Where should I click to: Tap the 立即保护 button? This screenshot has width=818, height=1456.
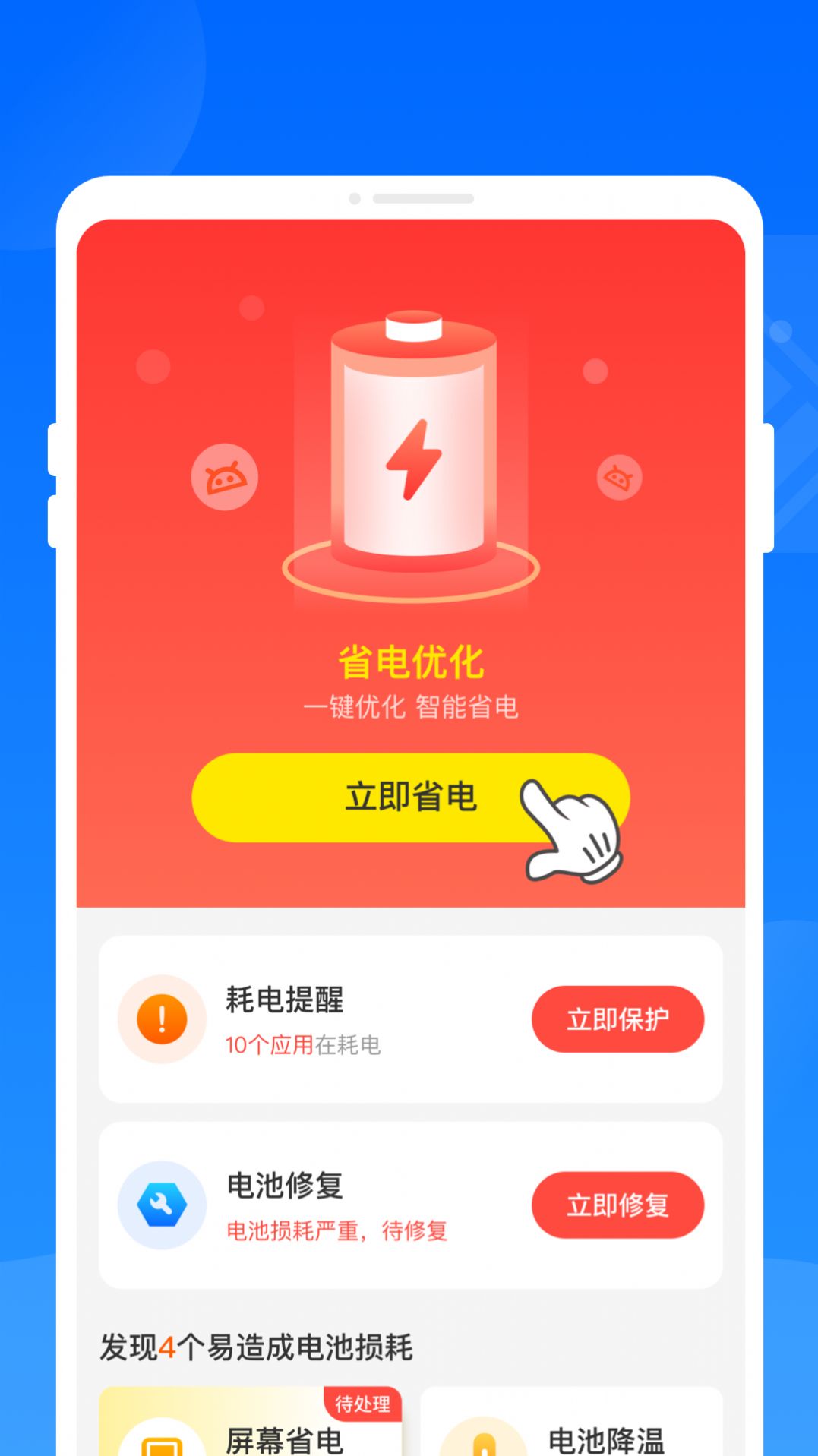617,1020
